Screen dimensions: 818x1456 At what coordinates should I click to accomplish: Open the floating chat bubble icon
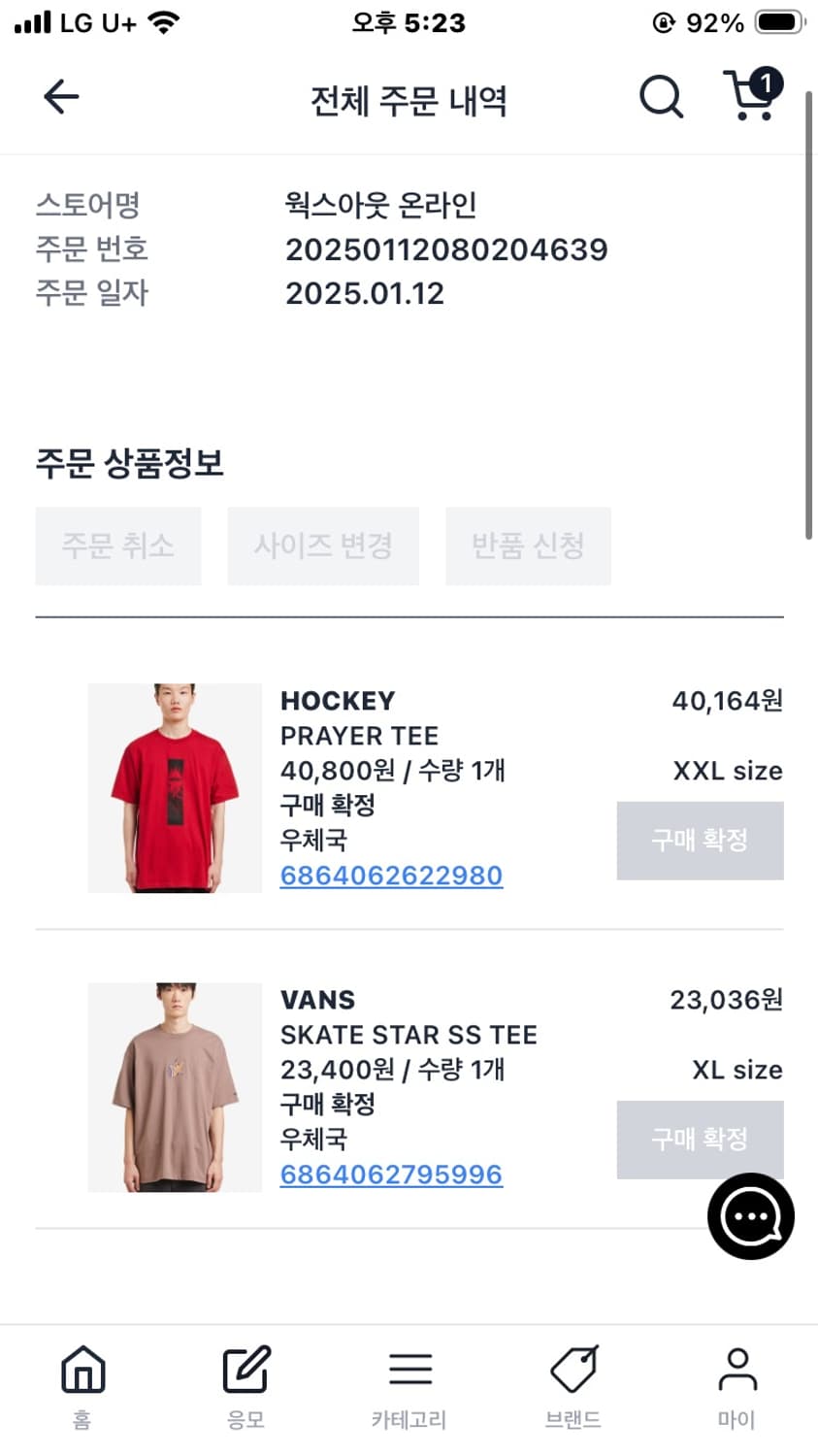tap(750, 1216)
